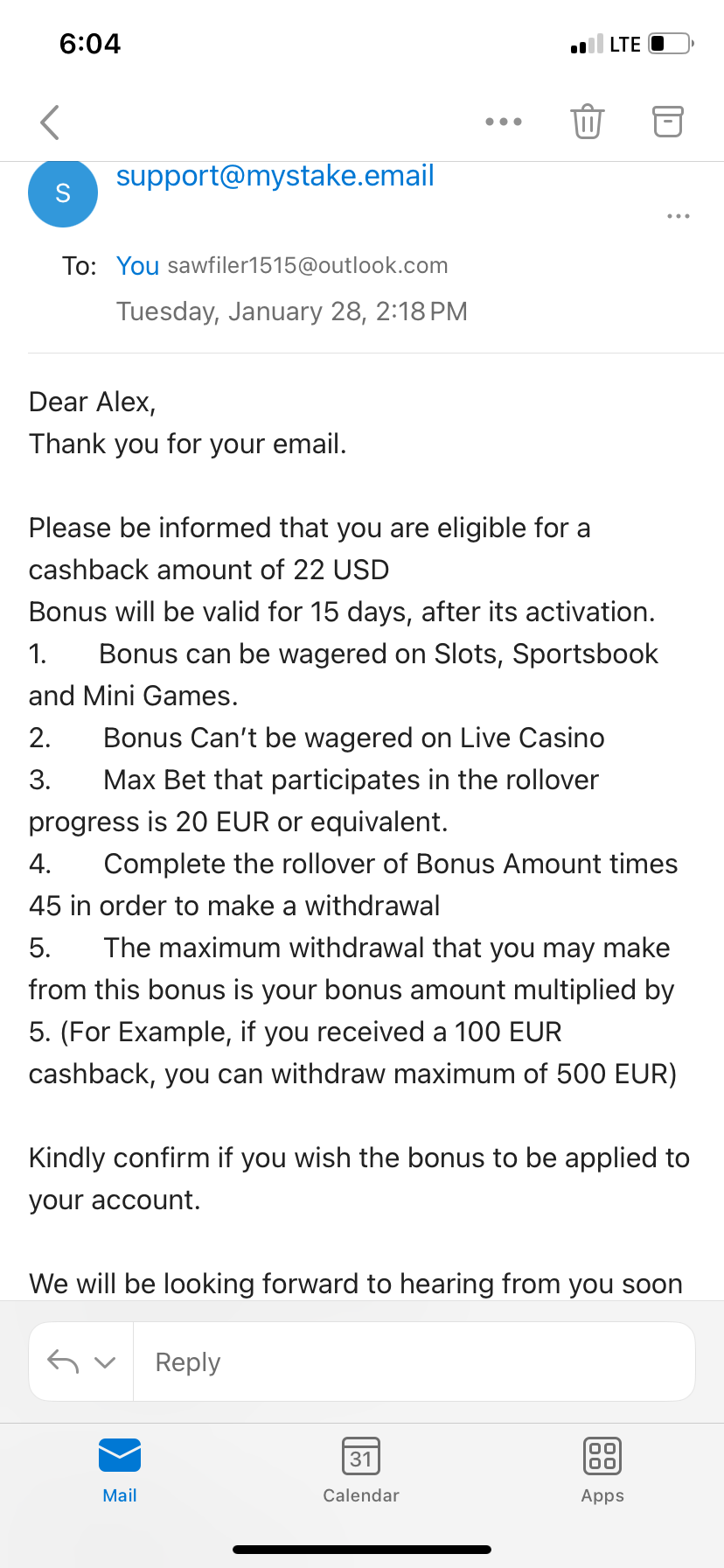
Task: Go back to the inbox
Action: 50,122
